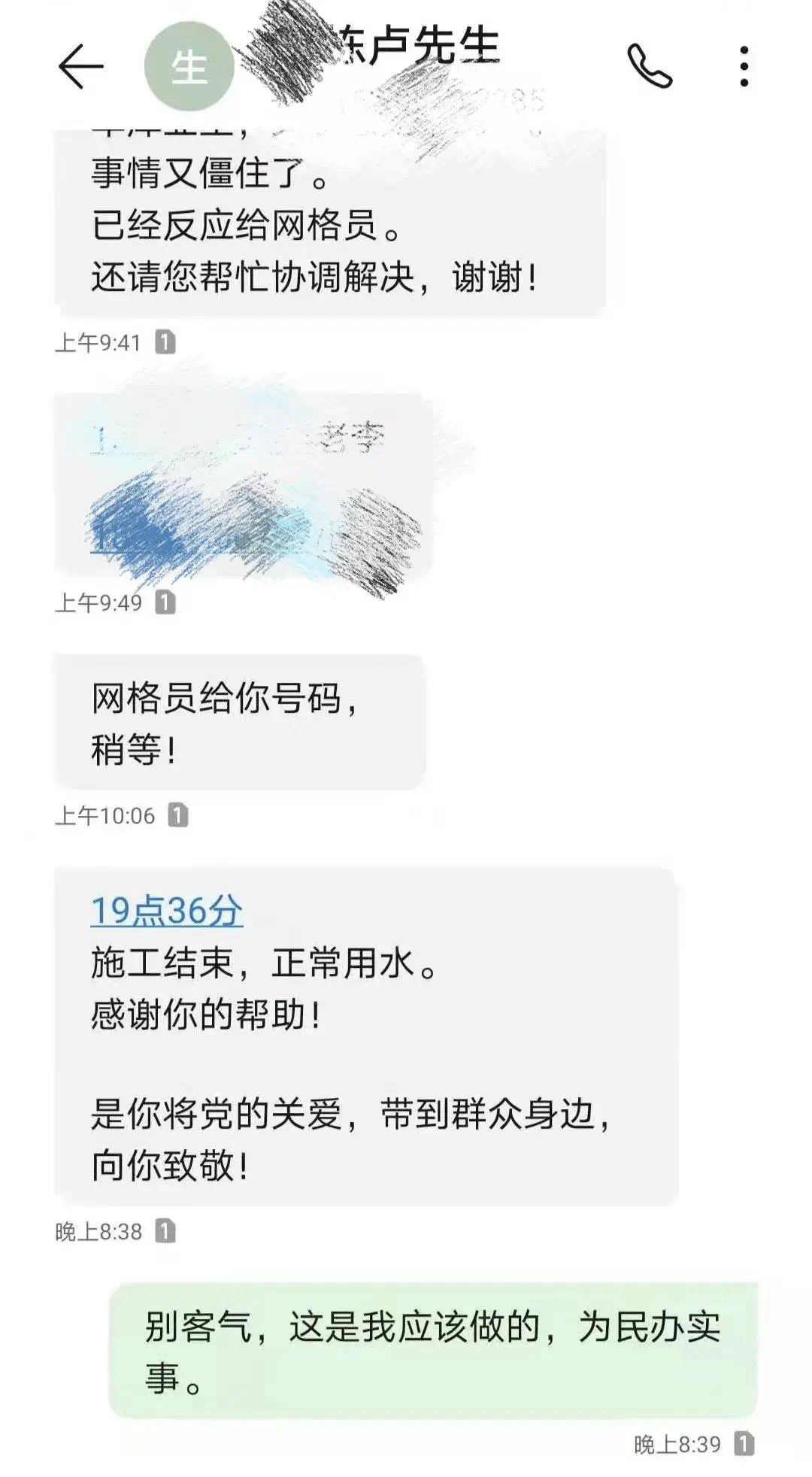Image resolution: width=812 pixels, height=1477 pixels.
Task: Tap the underlined 19点36分 time link
Action: (166, 911)
